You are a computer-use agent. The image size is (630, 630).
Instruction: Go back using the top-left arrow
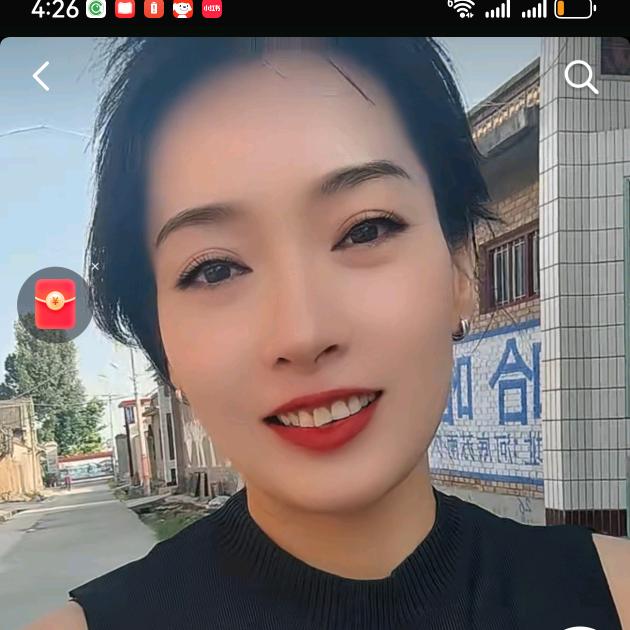(x=41, y=76)
